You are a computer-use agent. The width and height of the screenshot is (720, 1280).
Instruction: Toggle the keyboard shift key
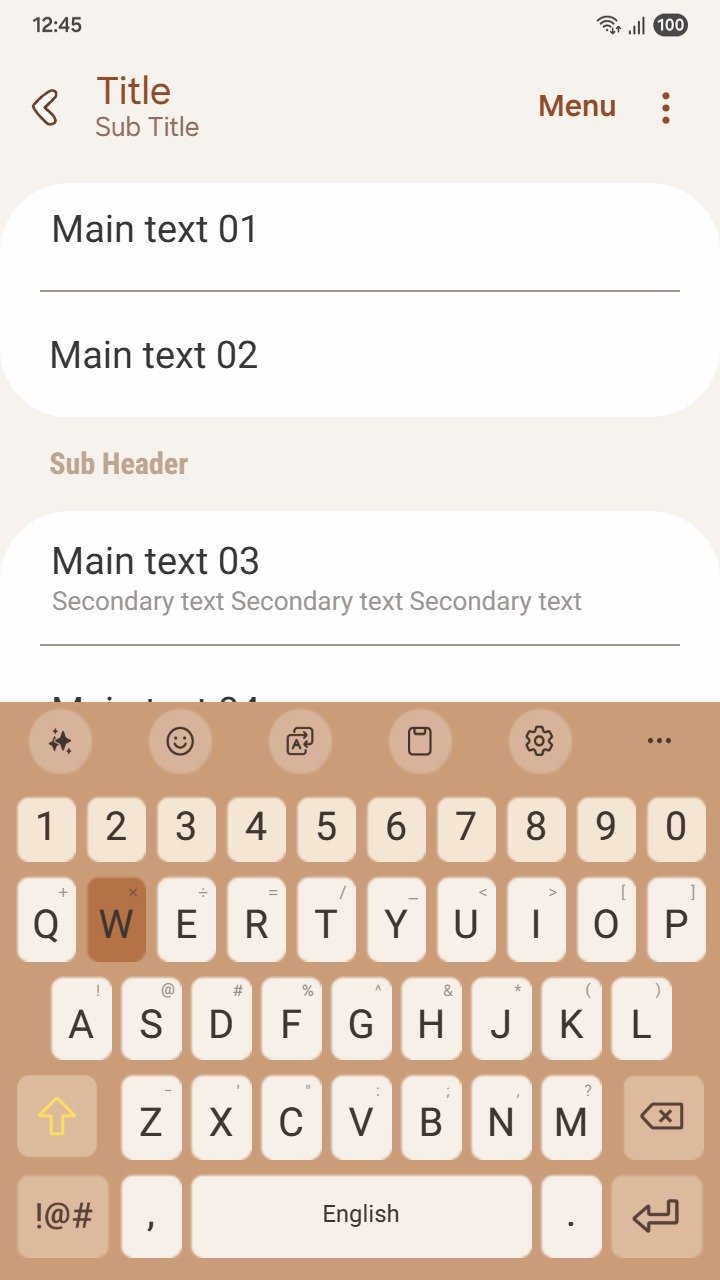coord(57,1116)
